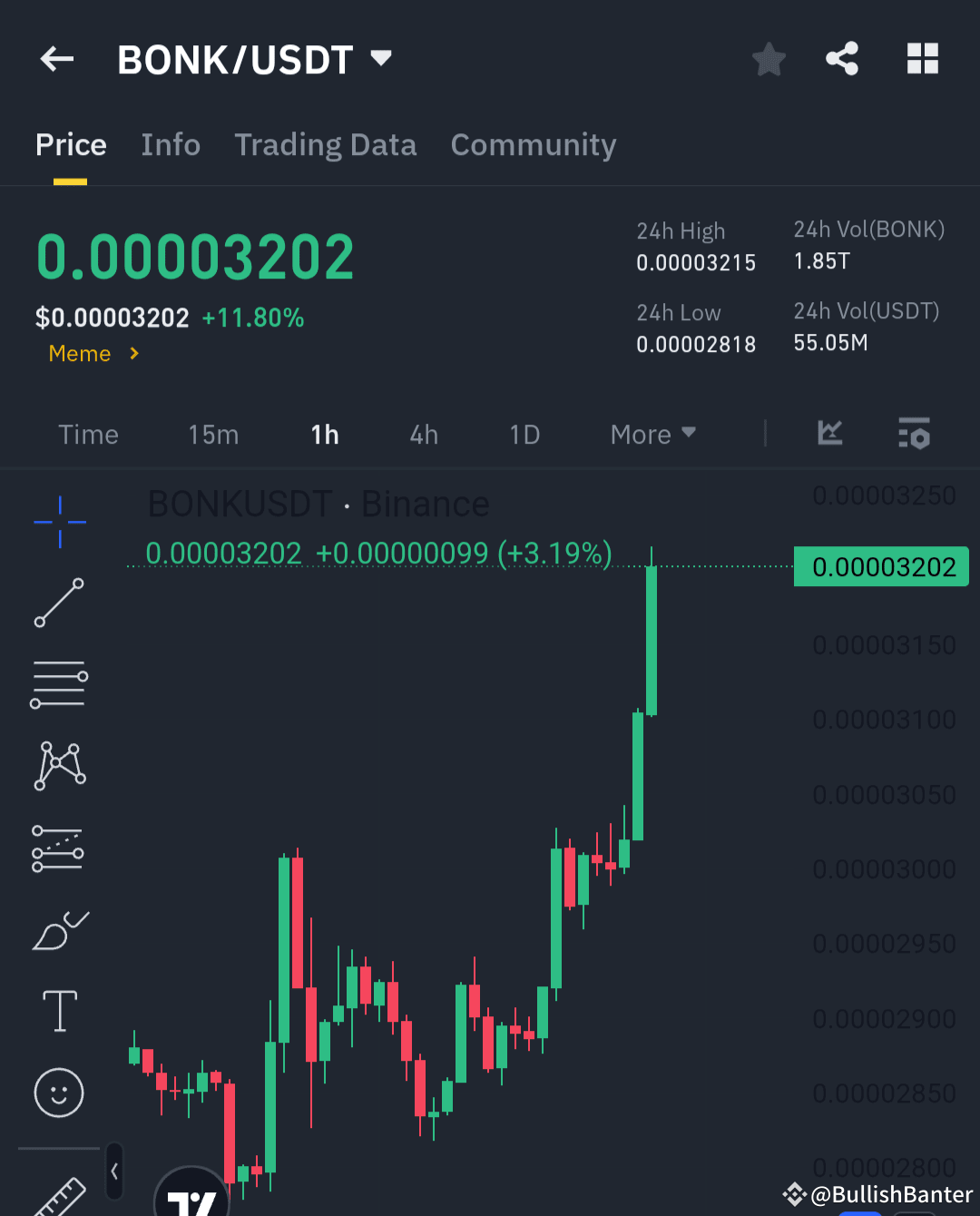Select the crosshair cursor tool
The image size is (980, 1216).
click(x=59, y=523)
